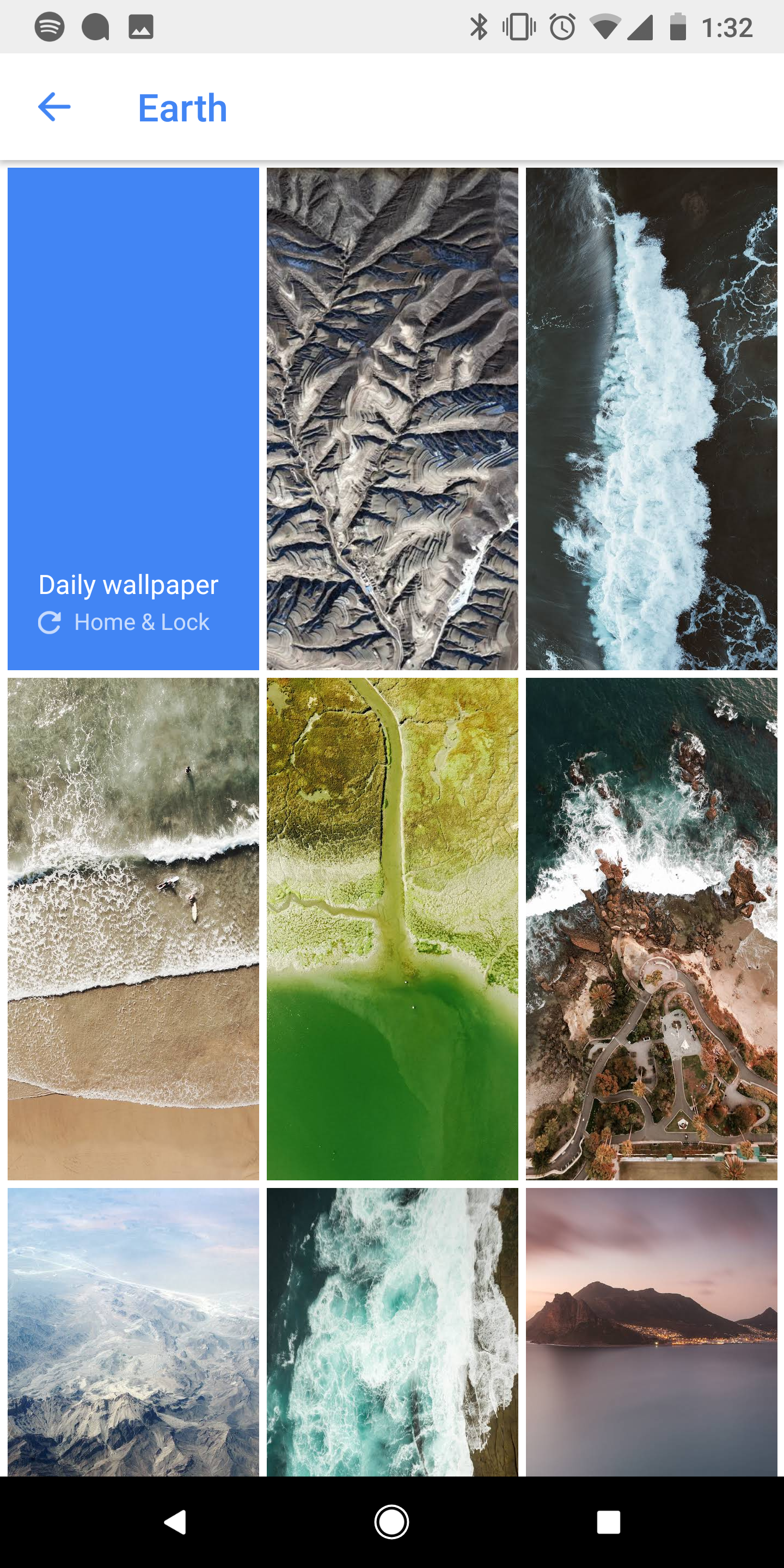The image size is (784, 1568).
Task: Open the gray mountain ridges wallpaper
Action: 392,419
